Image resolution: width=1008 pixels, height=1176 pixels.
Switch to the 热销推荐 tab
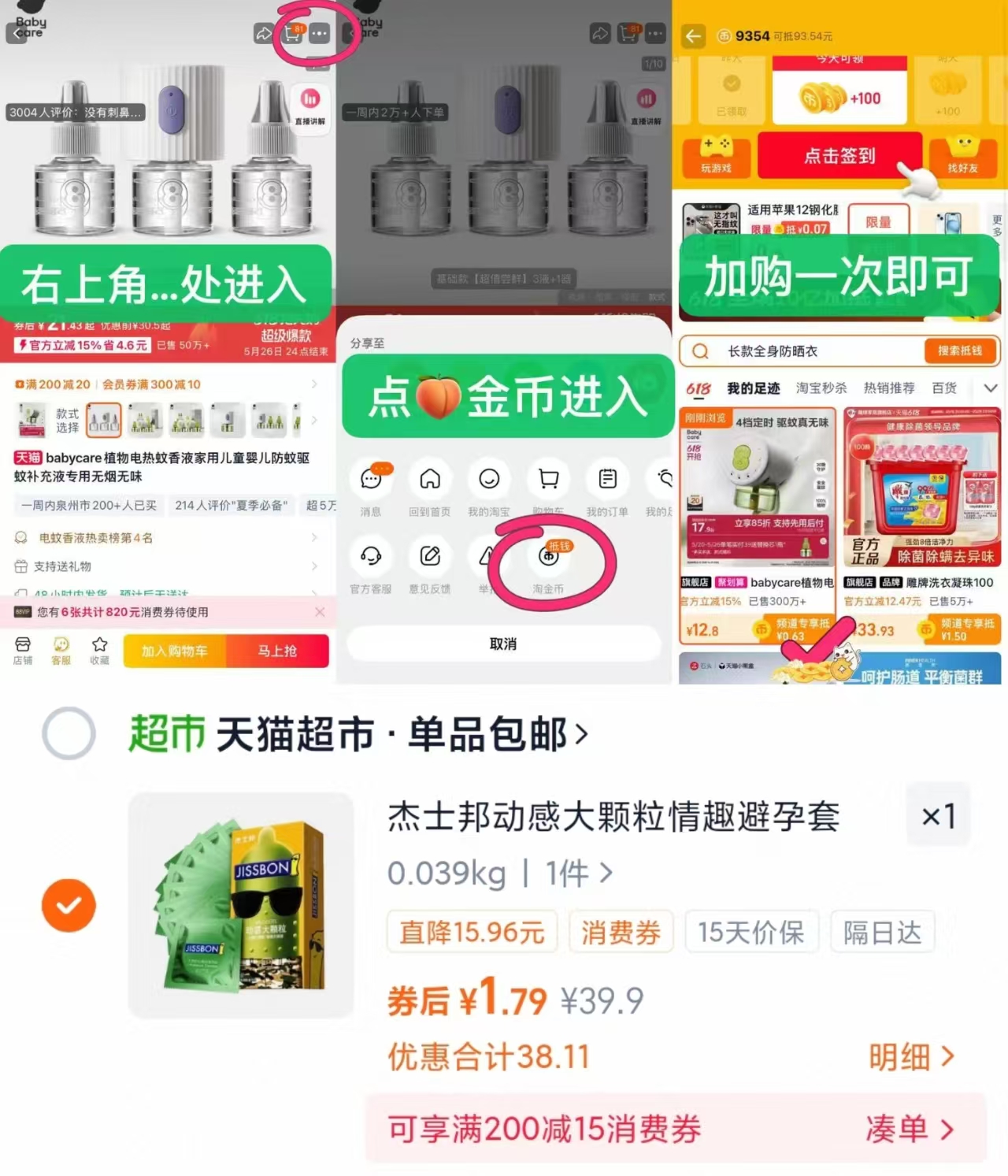(x=888, y=388)
